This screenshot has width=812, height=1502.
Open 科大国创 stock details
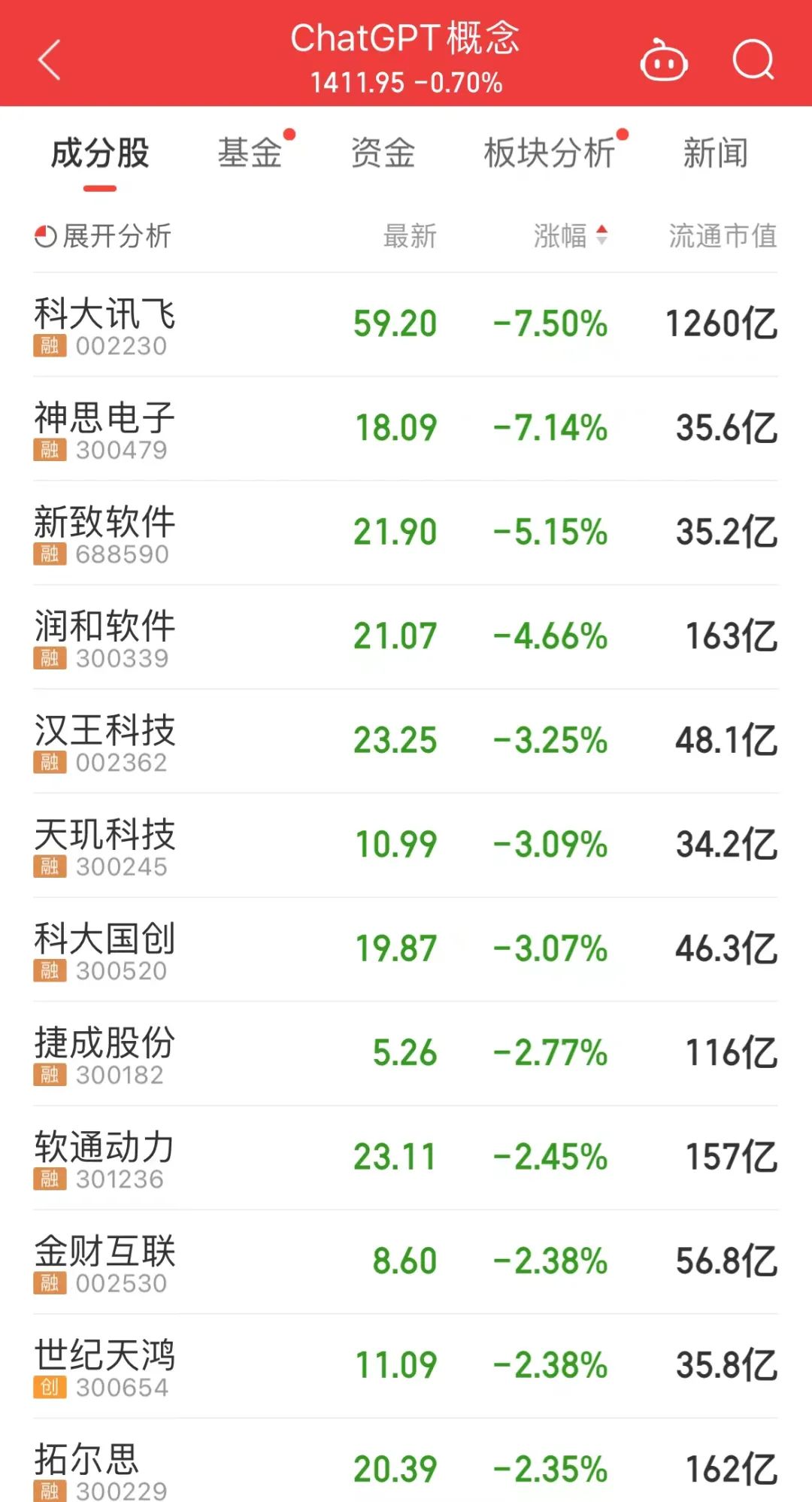click(x=406, y=950)
